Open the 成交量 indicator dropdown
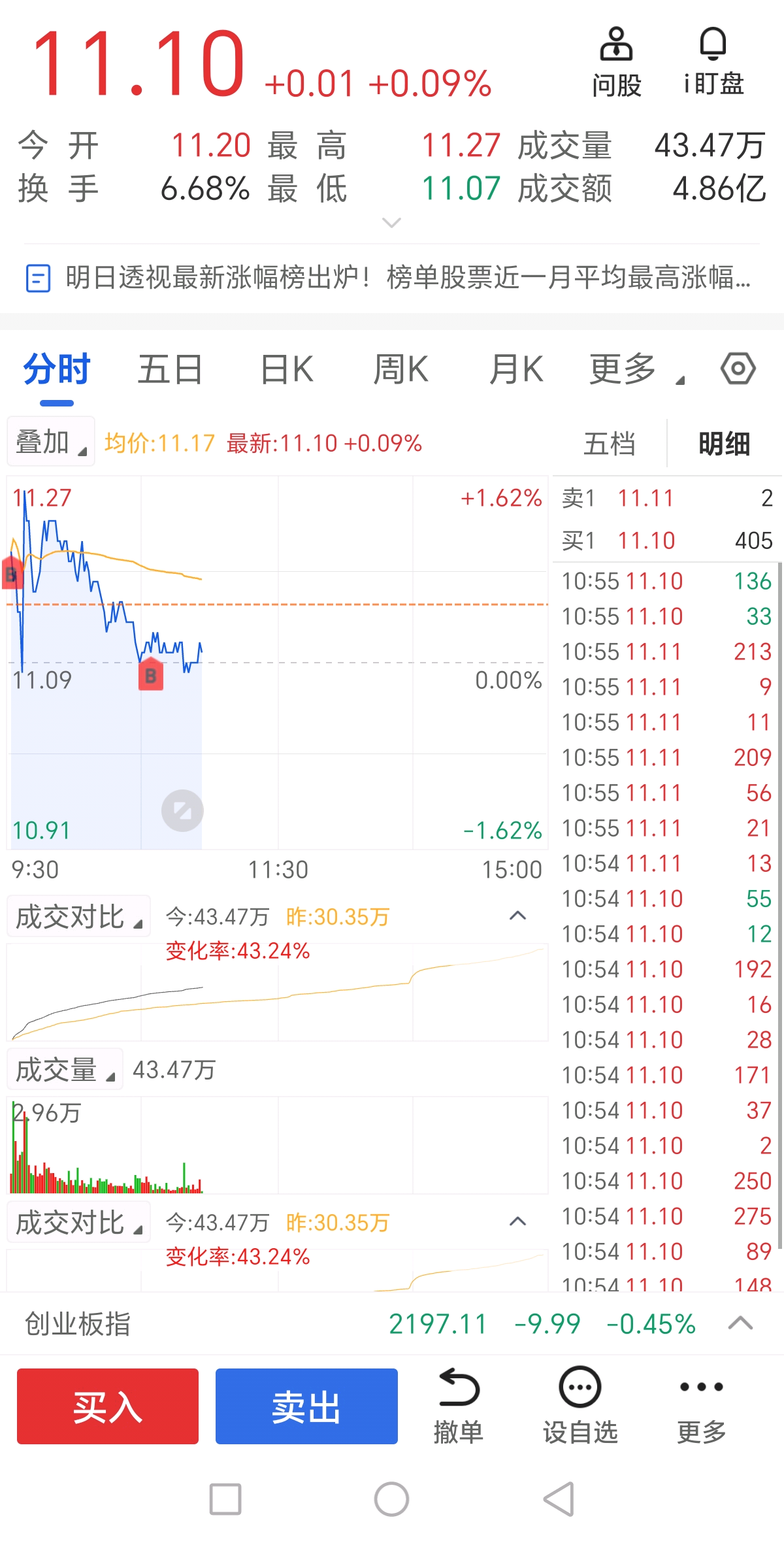Screen dimensions: 784x1541 (x=65, y=1070)
